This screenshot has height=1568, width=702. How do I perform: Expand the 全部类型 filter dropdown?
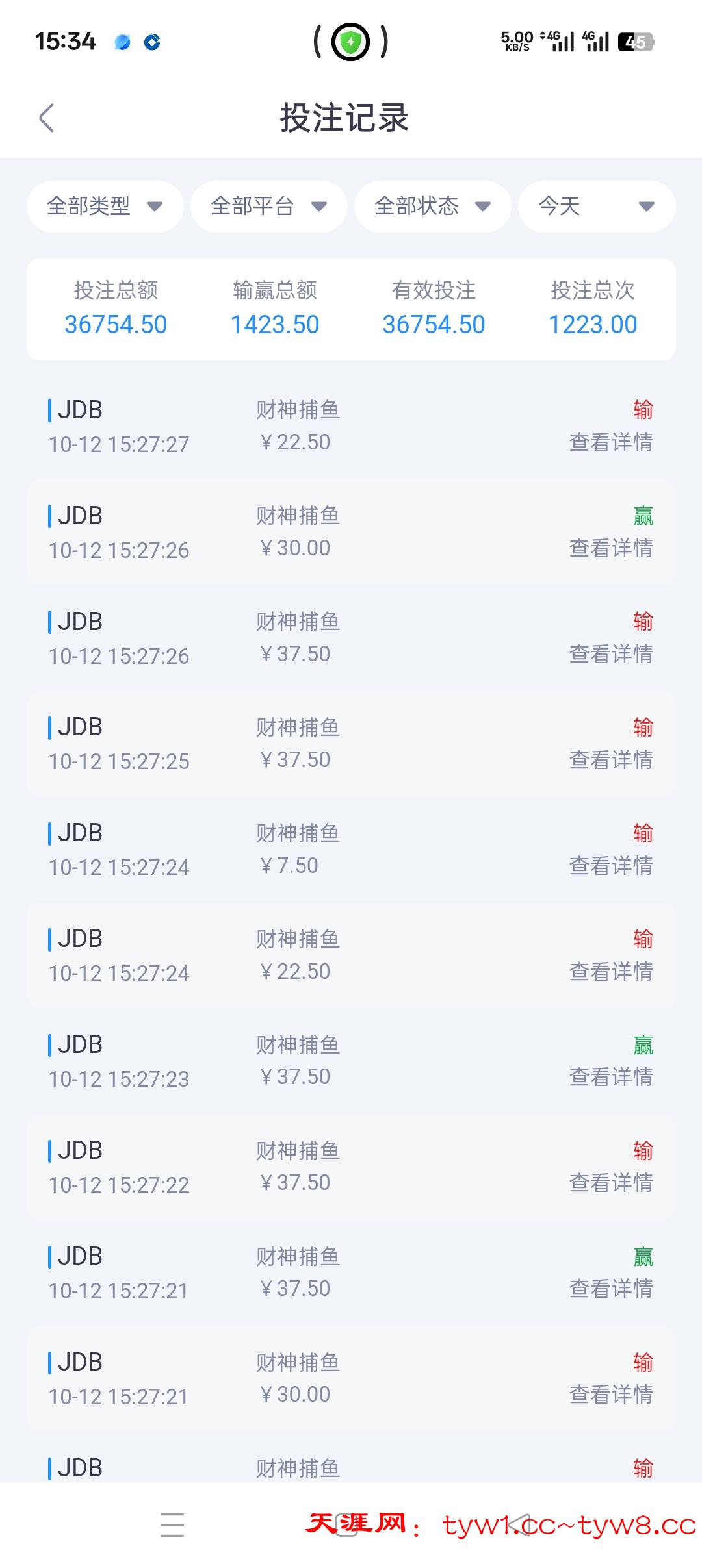(105, 207)
